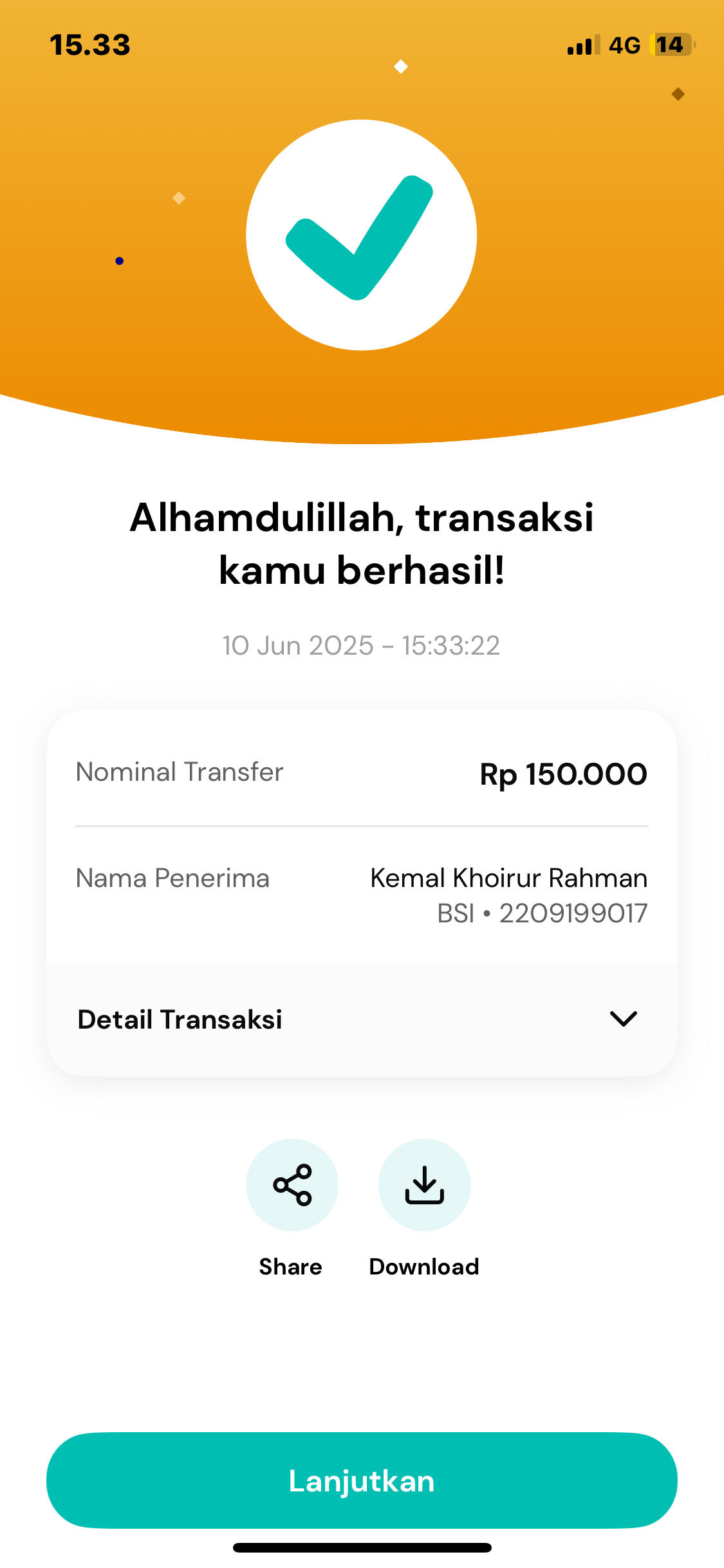Image resolution: width=724 pixels, height=1568 pixels.
Task: Share the transaction receipt
Action: coord(292,1184)
